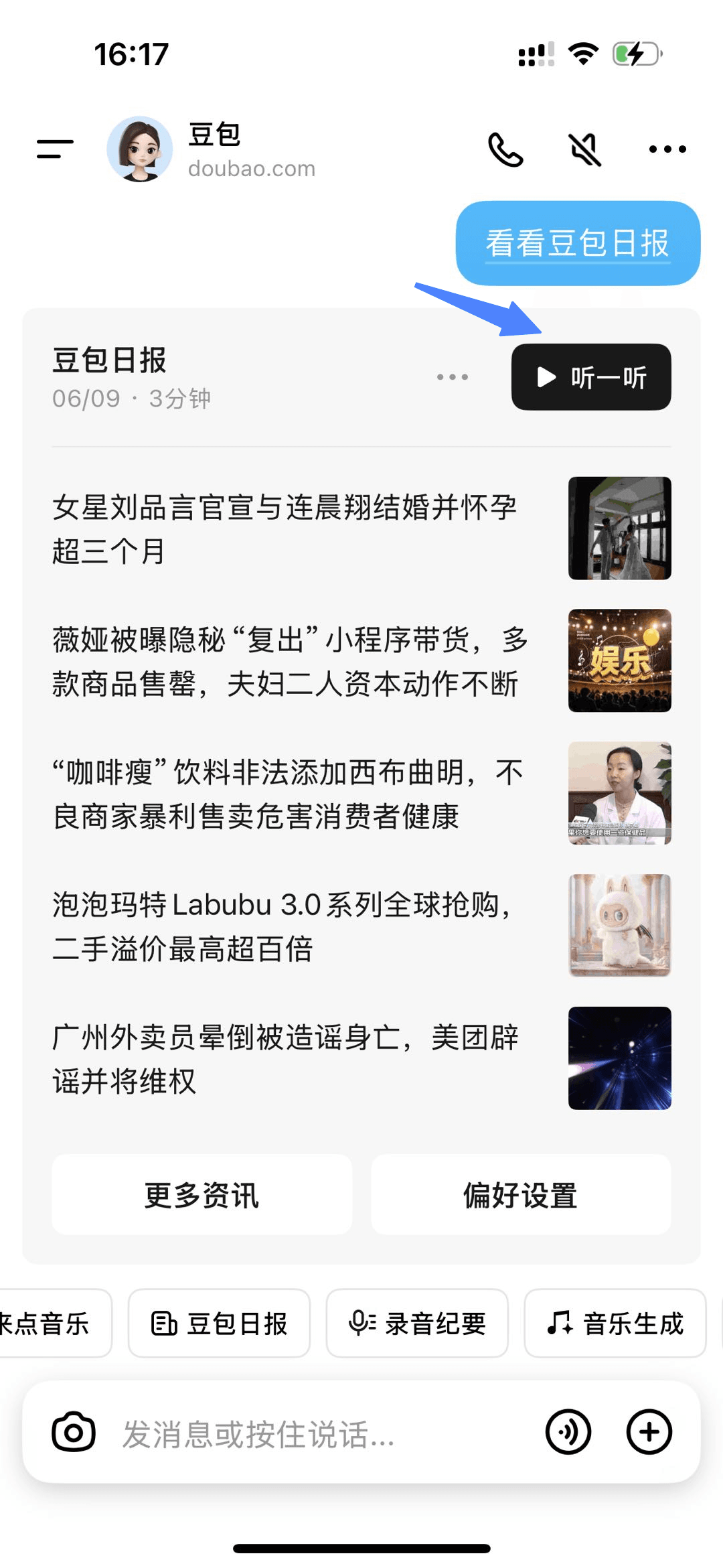Select the 音乐生成 chip
Screen dimensions: 723x1568
pyautogui.click(x=615, y=1324)
